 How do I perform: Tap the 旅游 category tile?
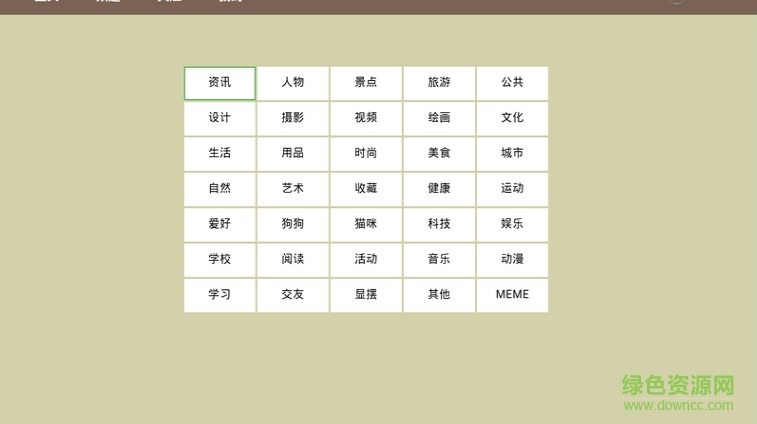point(439,83)
